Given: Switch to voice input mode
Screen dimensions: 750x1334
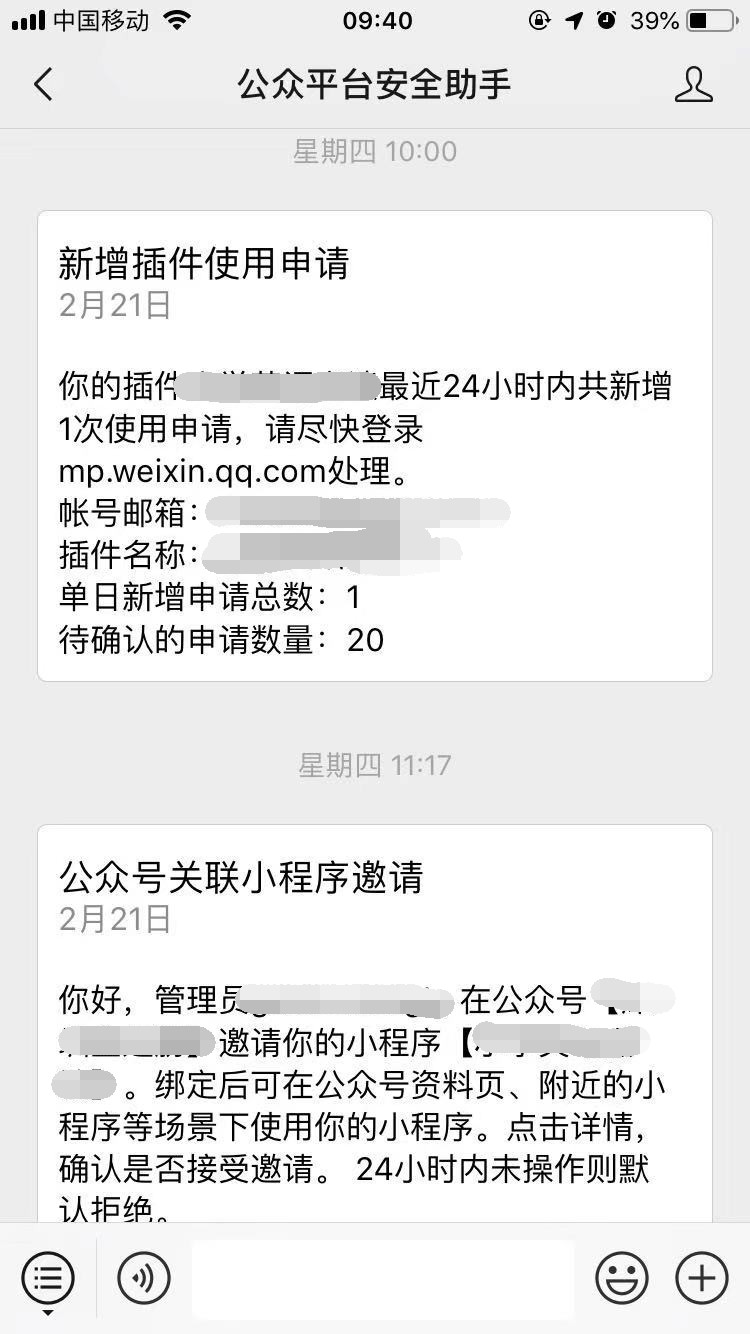Looking at the screenshot, I should pos(144,1277).
